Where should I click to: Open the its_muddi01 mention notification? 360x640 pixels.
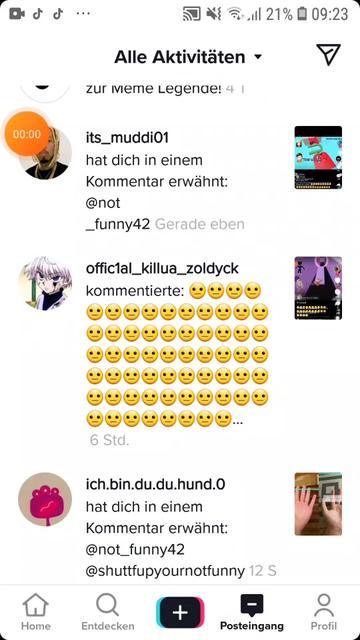[180, 181]
